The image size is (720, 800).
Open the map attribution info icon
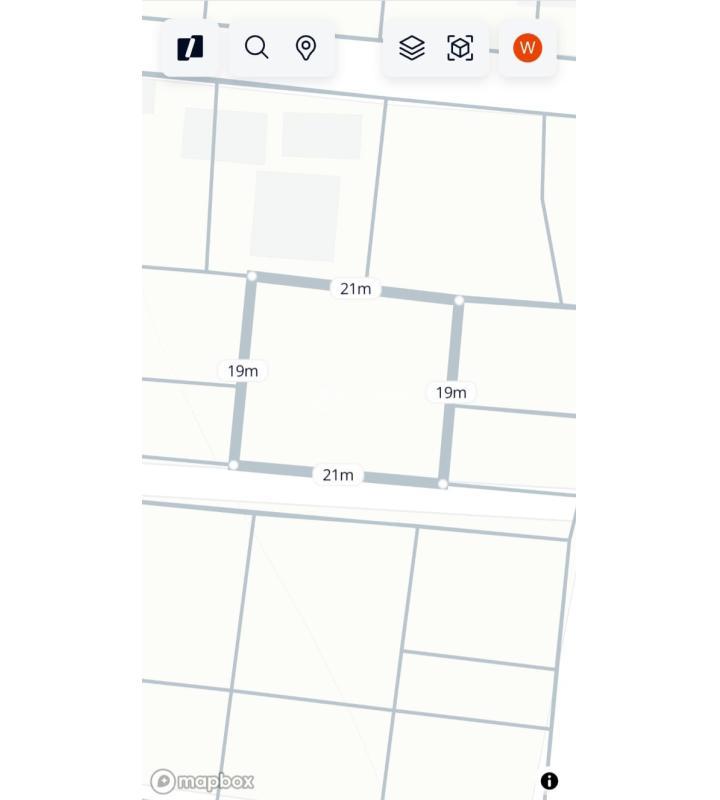pos(549,781)
